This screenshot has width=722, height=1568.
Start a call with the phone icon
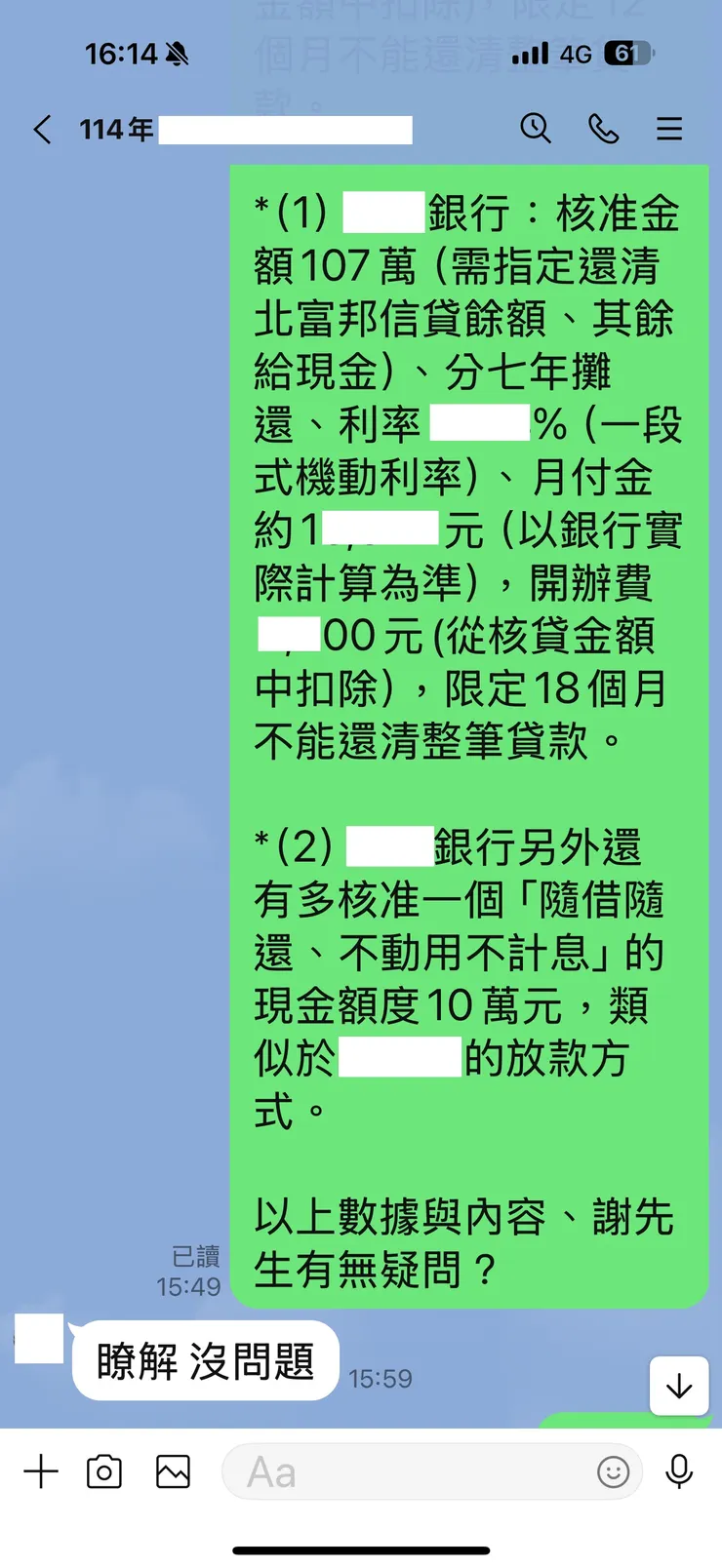pos(604,128)
